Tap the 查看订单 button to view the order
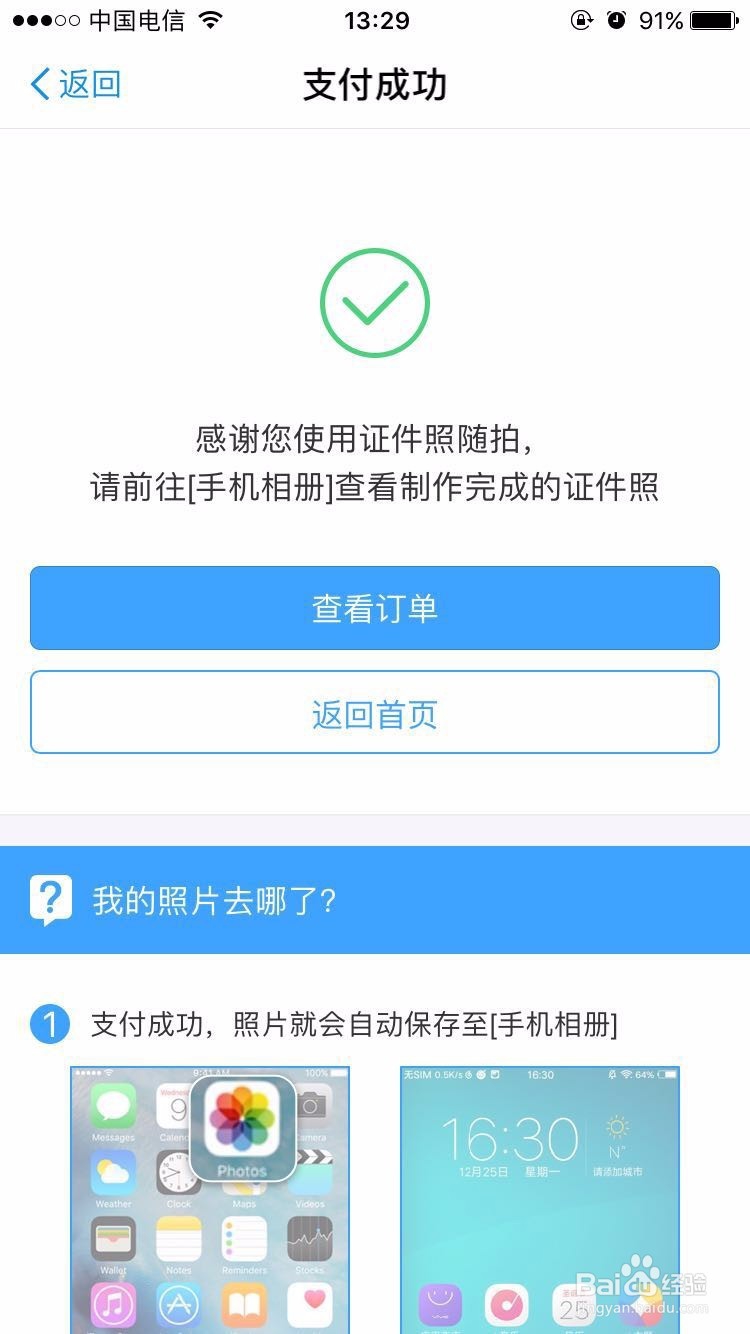The width and height of the screenshot is (750, 1334). tap(375, 608)
